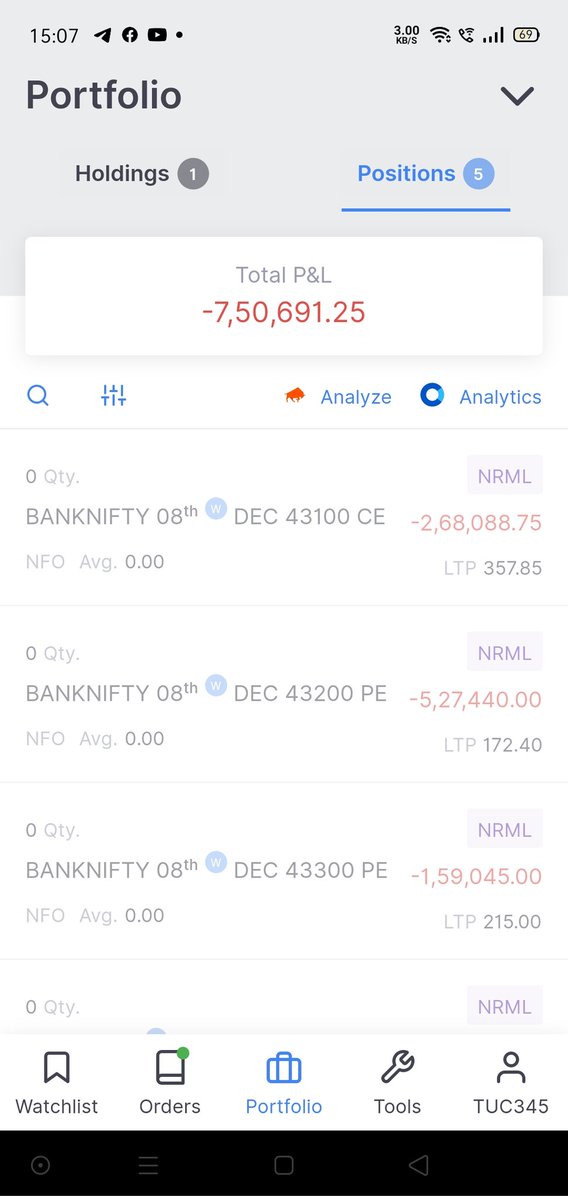Screen dimensions: 568x1200
Task: Search positions with the magnifier icon
Action: point(38,396)
